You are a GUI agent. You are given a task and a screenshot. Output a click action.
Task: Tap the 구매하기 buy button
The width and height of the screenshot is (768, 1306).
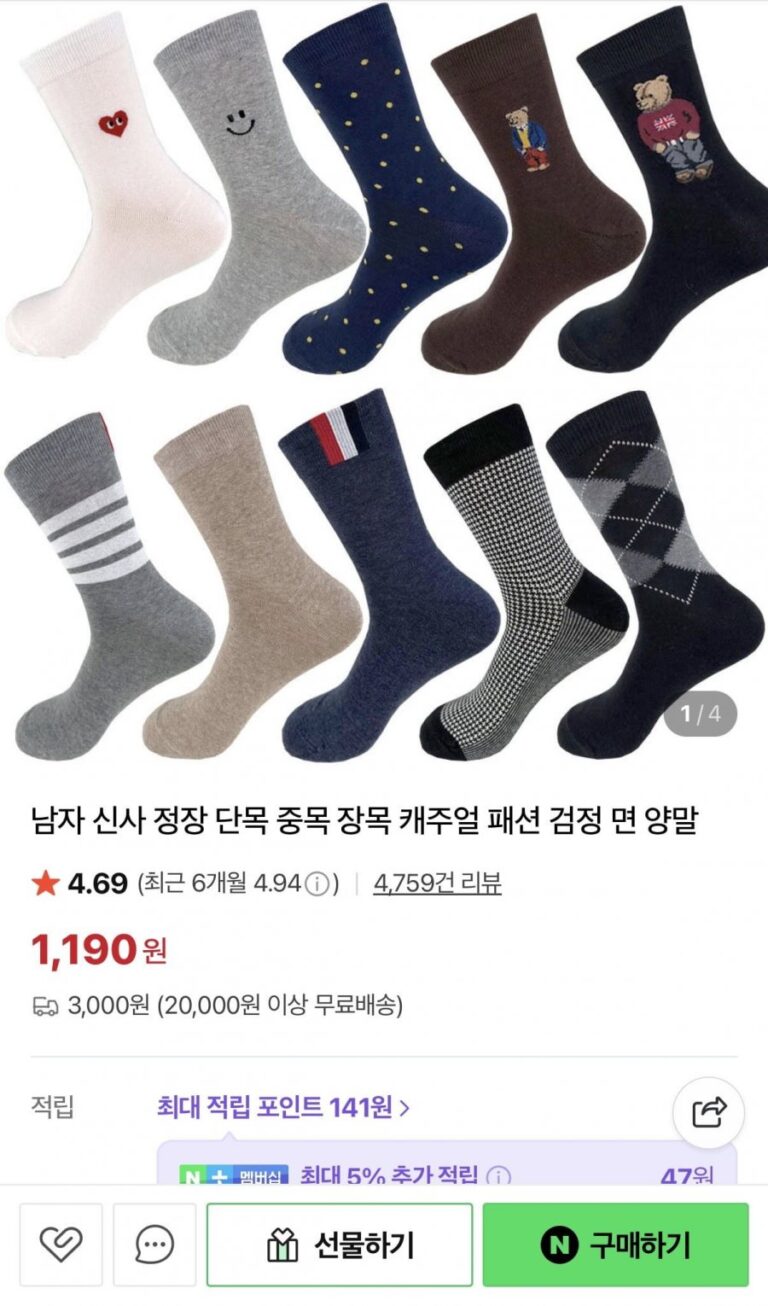click(x=615, y=1245)
